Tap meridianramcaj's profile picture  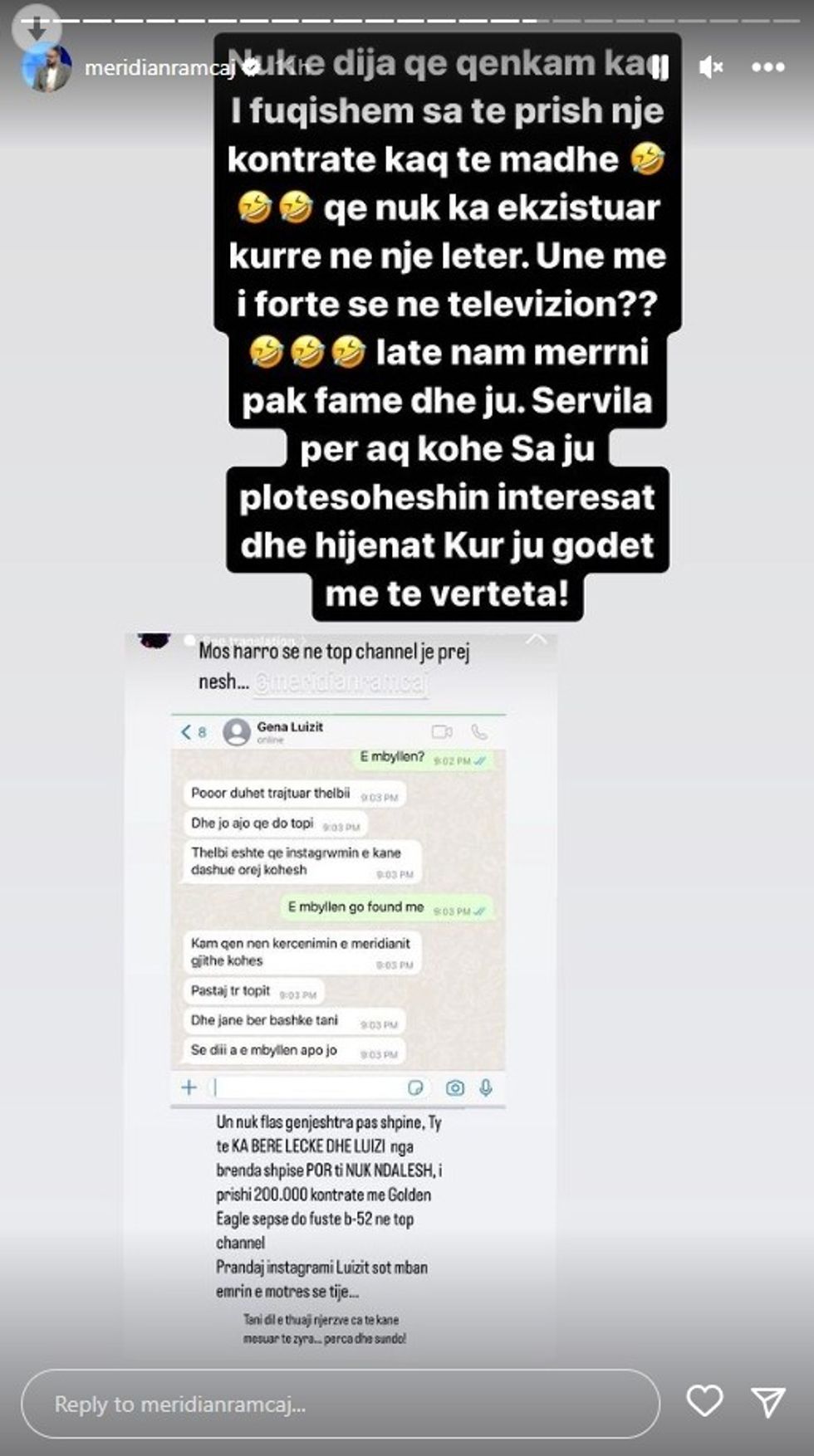(48, 68)
